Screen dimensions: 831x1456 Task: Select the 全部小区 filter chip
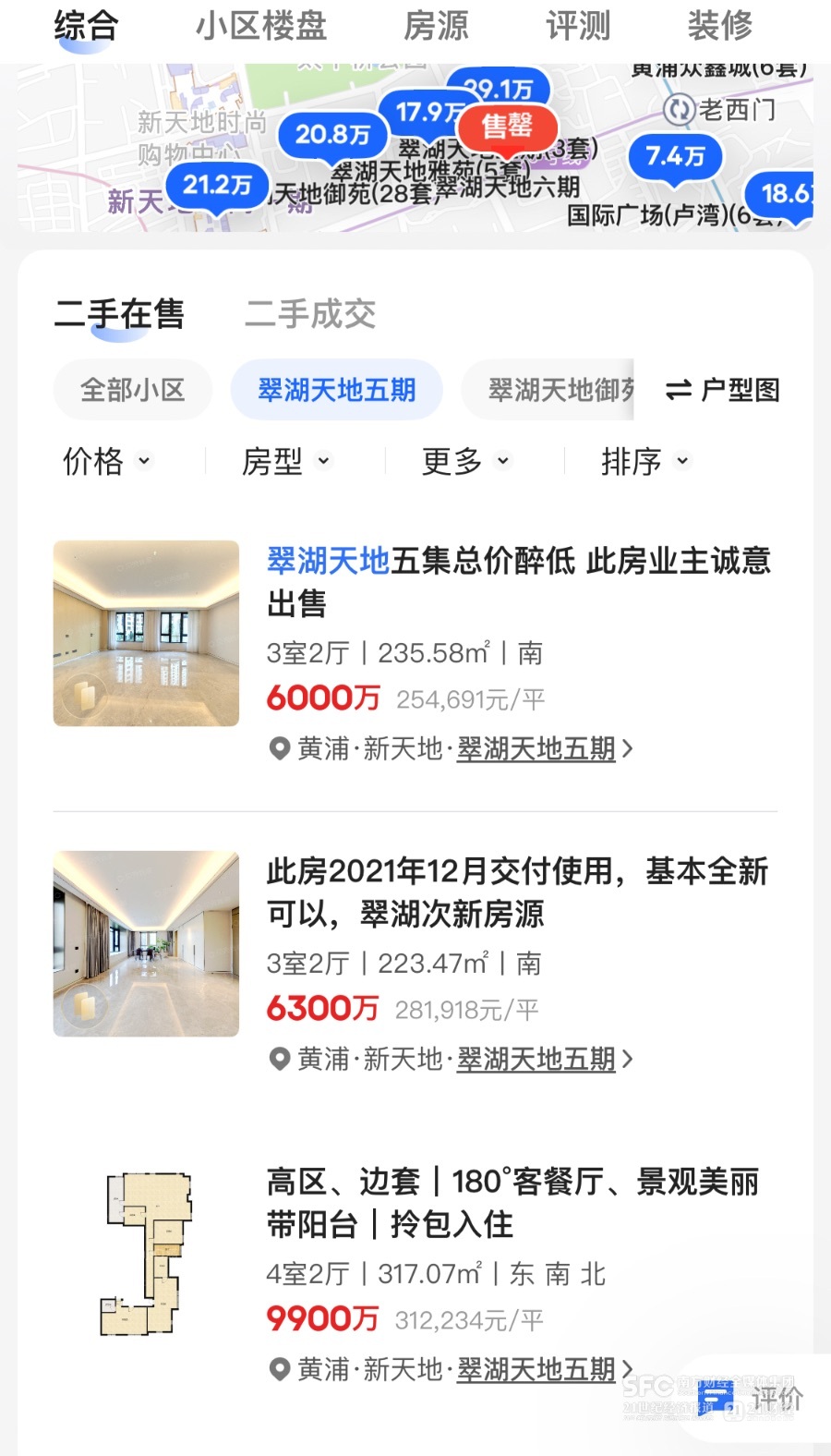133,390
